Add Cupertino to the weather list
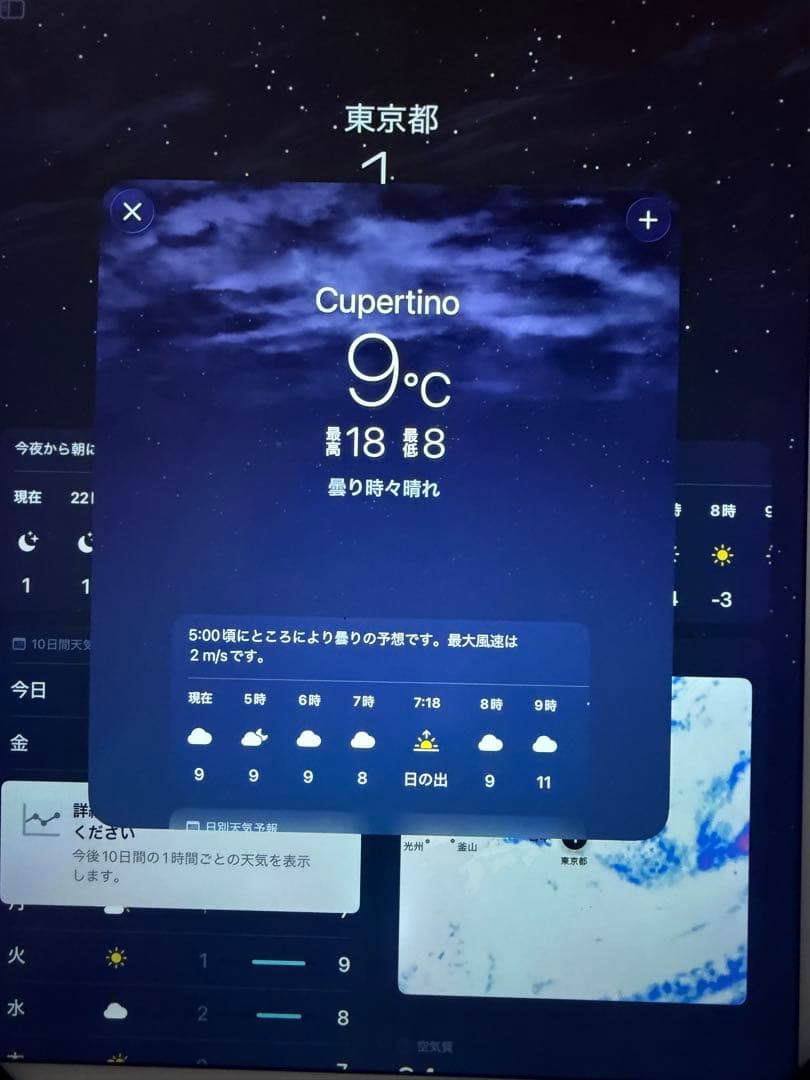 click(648, 220)
